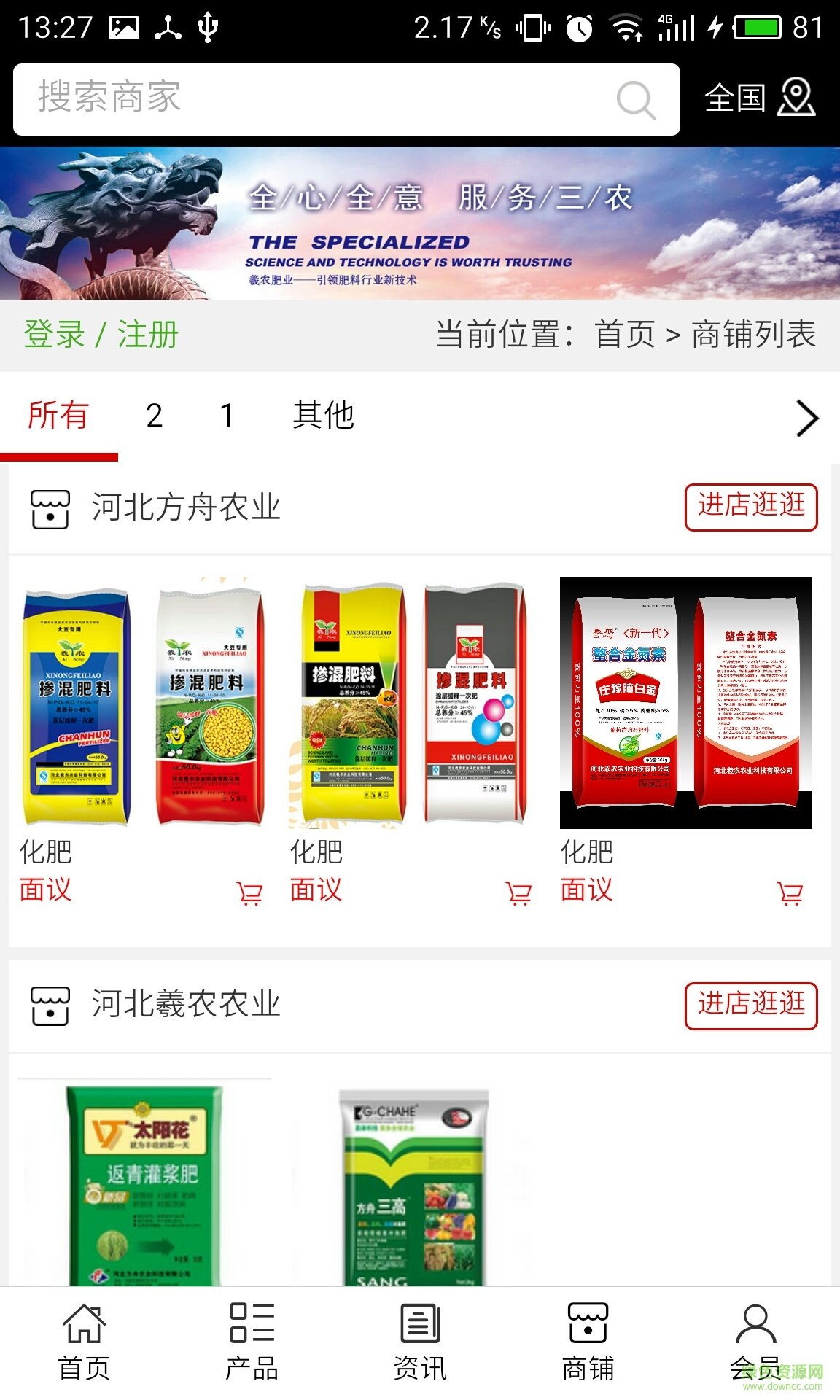Image resolution: width=840 pixels, height=1400 pixels.
Task: Open the red 螯合金氮素 bags product
Action: coord(685,704)
